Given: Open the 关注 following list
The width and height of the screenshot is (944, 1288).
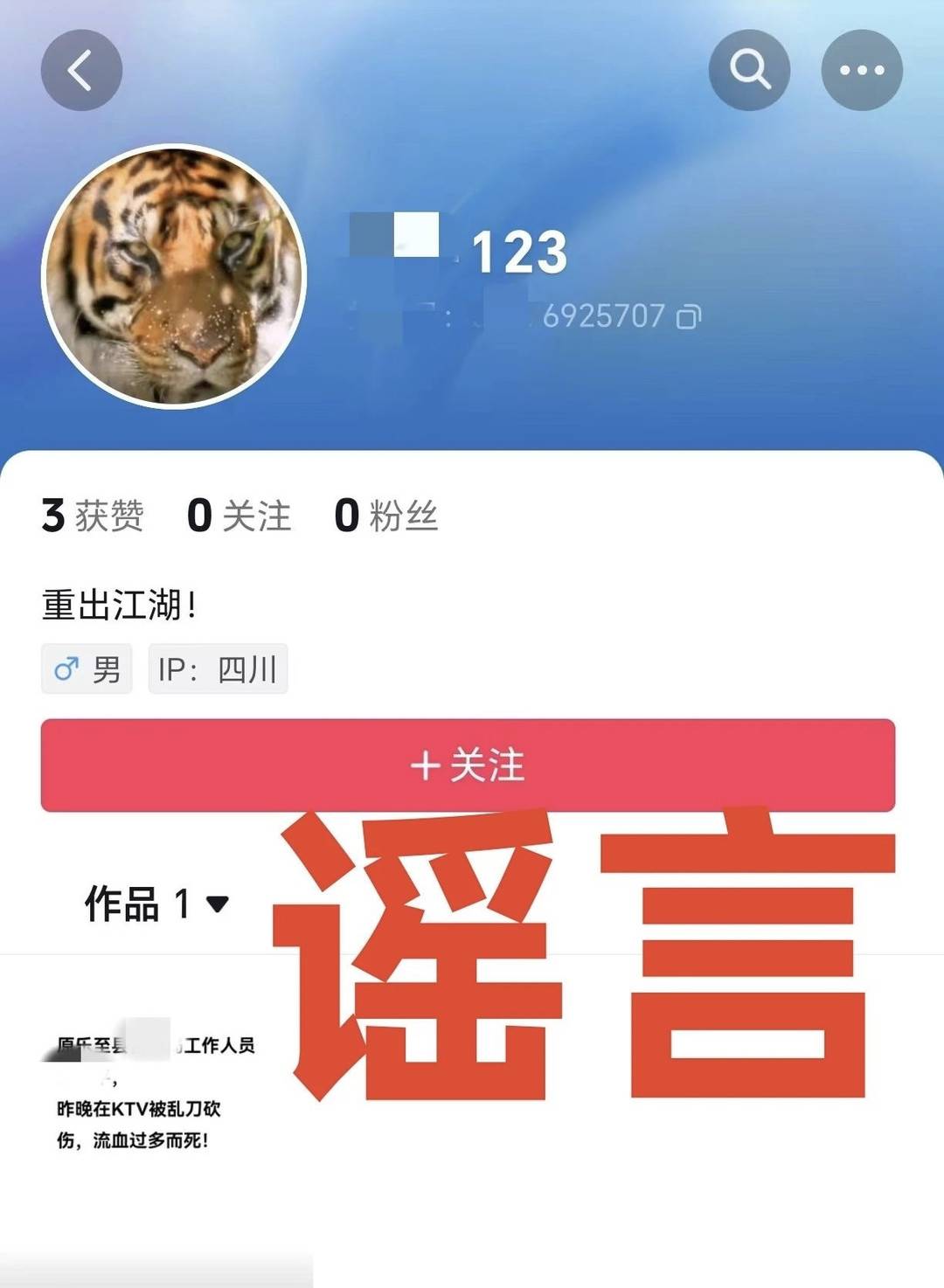Looking at the screenshot, I should (239, 516).
